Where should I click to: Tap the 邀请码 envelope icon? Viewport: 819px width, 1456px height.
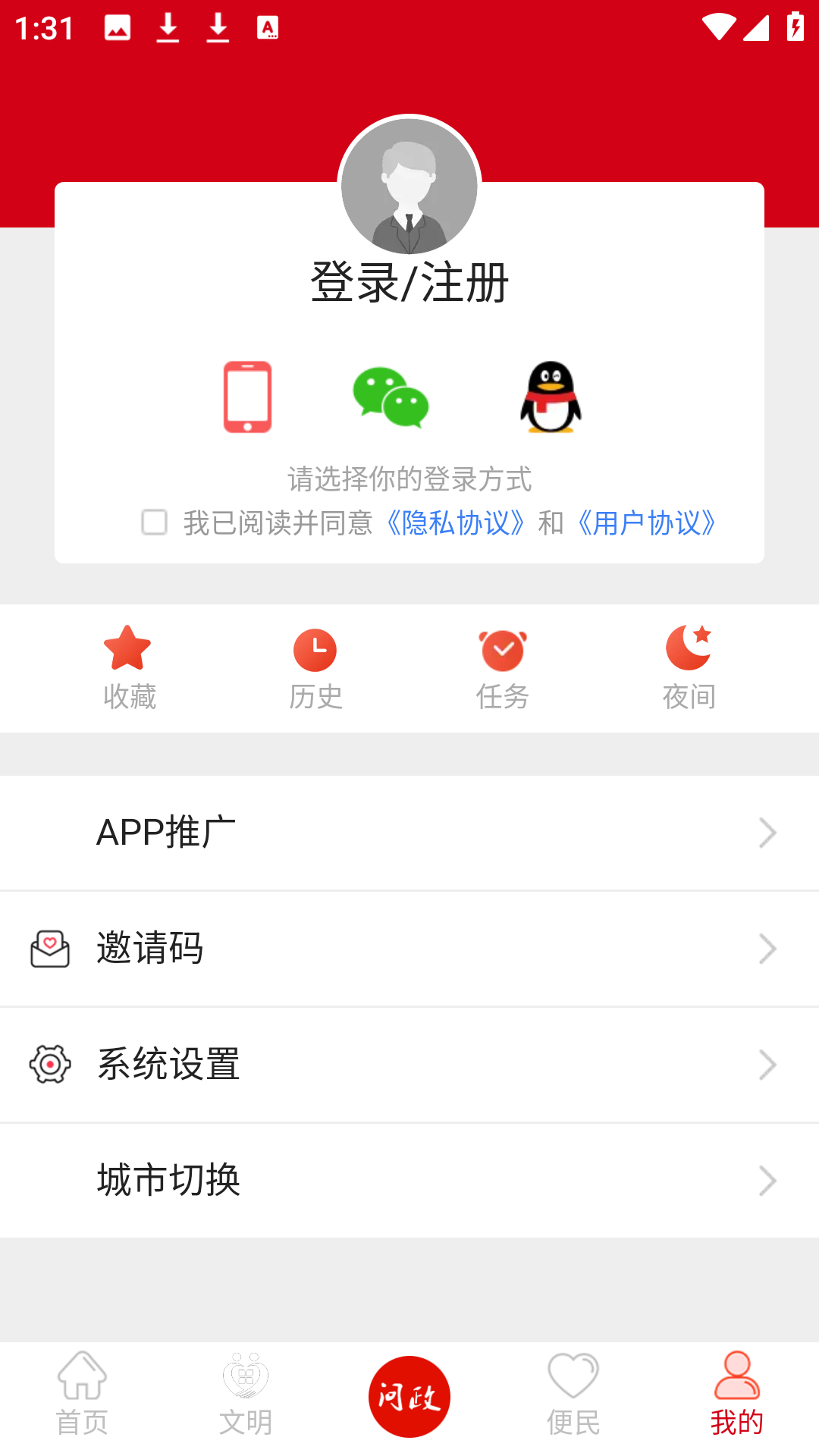click(x=49, y=949)
